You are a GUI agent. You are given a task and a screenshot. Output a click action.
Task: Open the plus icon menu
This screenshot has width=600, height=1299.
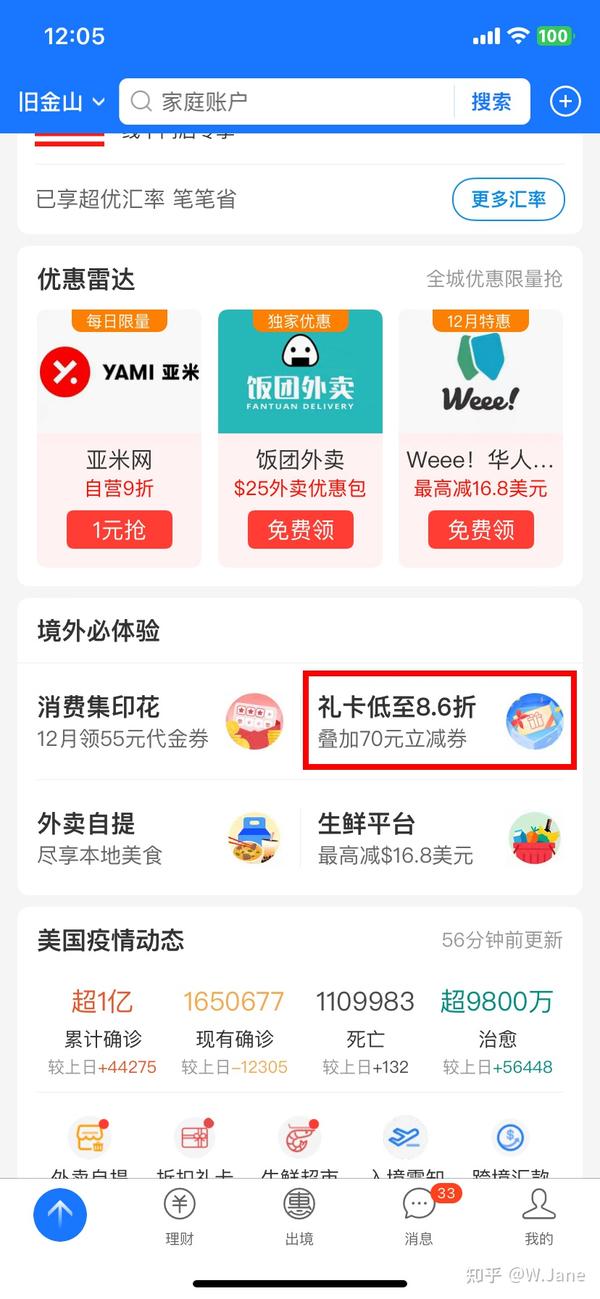pyautogui.click(x=565, y=101)
